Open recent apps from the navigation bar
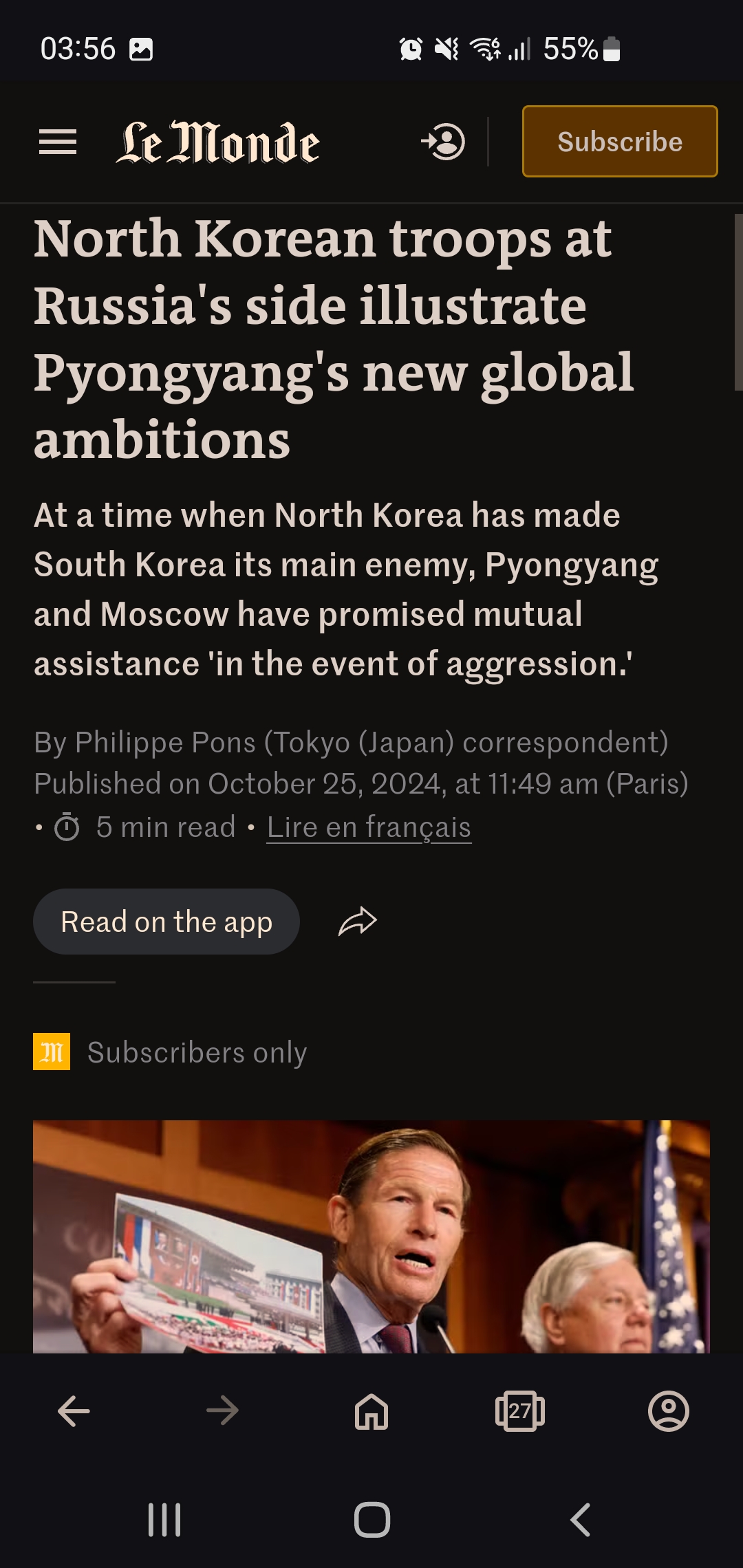This screenshot has width=743, height=1568. (x=164, y=1520)
